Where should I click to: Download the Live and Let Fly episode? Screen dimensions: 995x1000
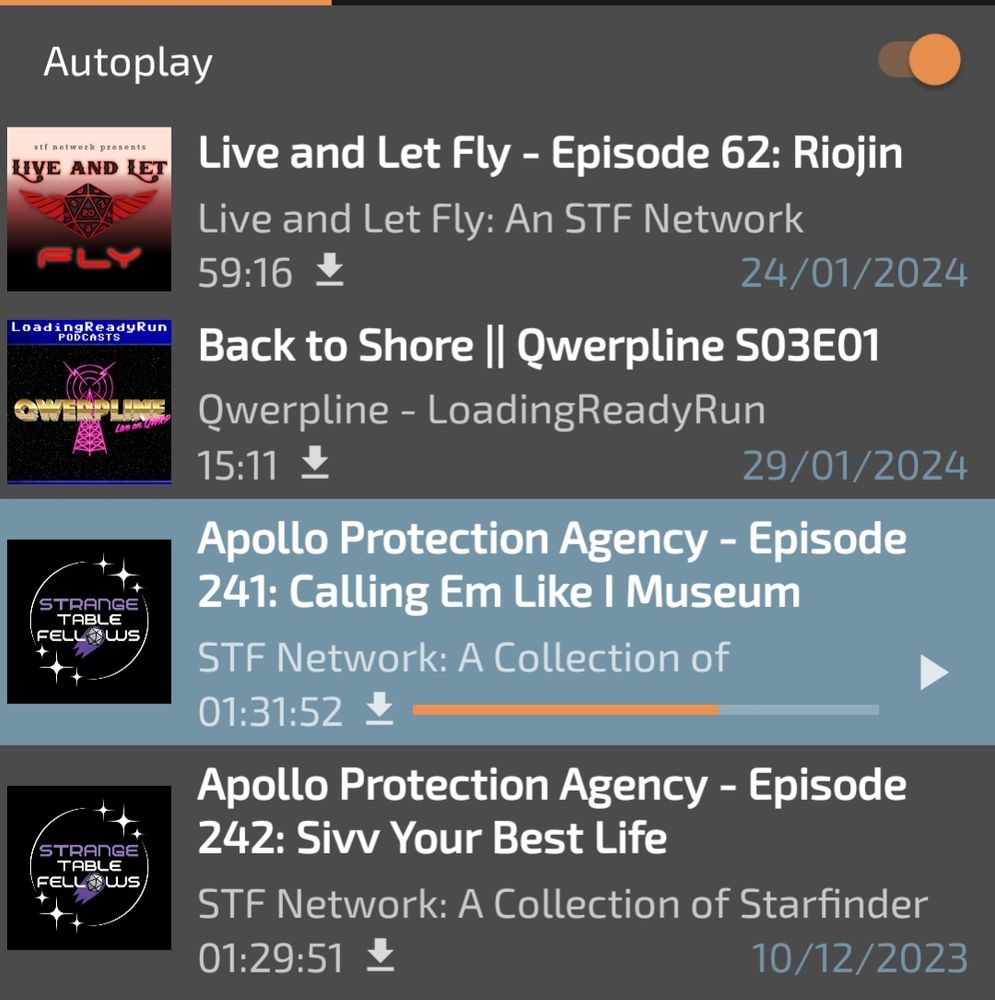point(331,272)
